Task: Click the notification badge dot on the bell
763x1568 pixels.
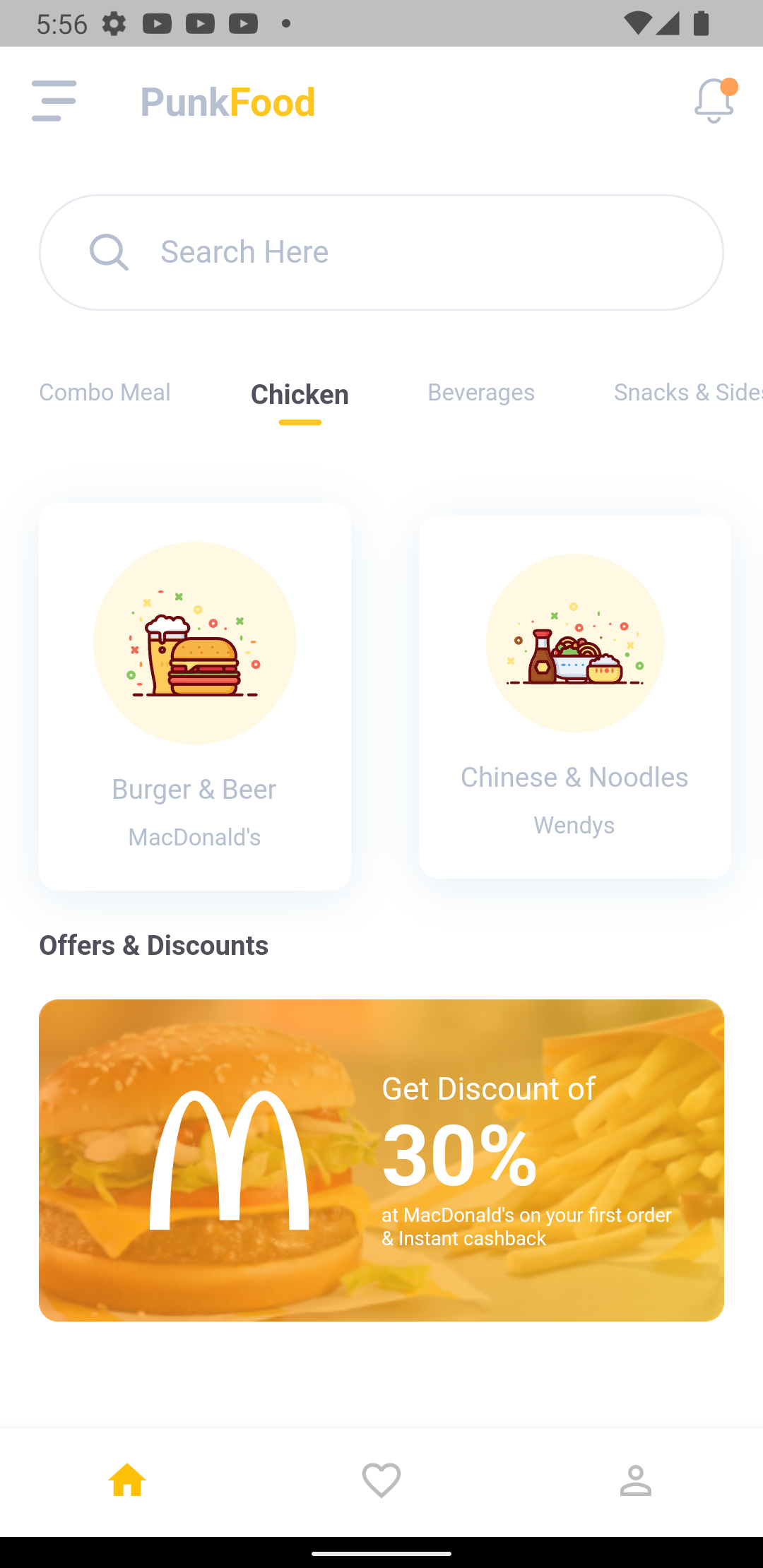Action: click(x=730, y=85)
